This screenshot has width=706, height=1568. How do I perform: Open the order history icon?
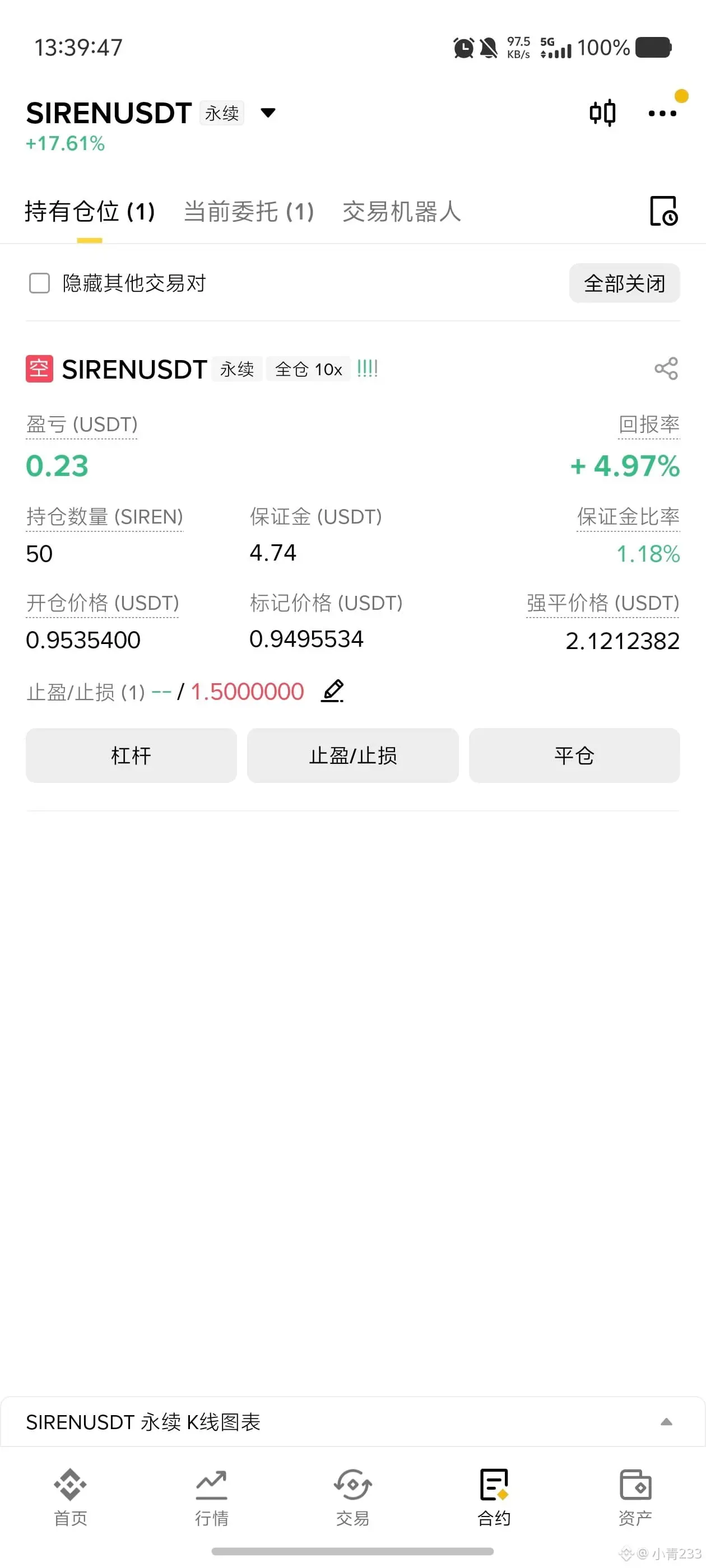click(663, 211)
